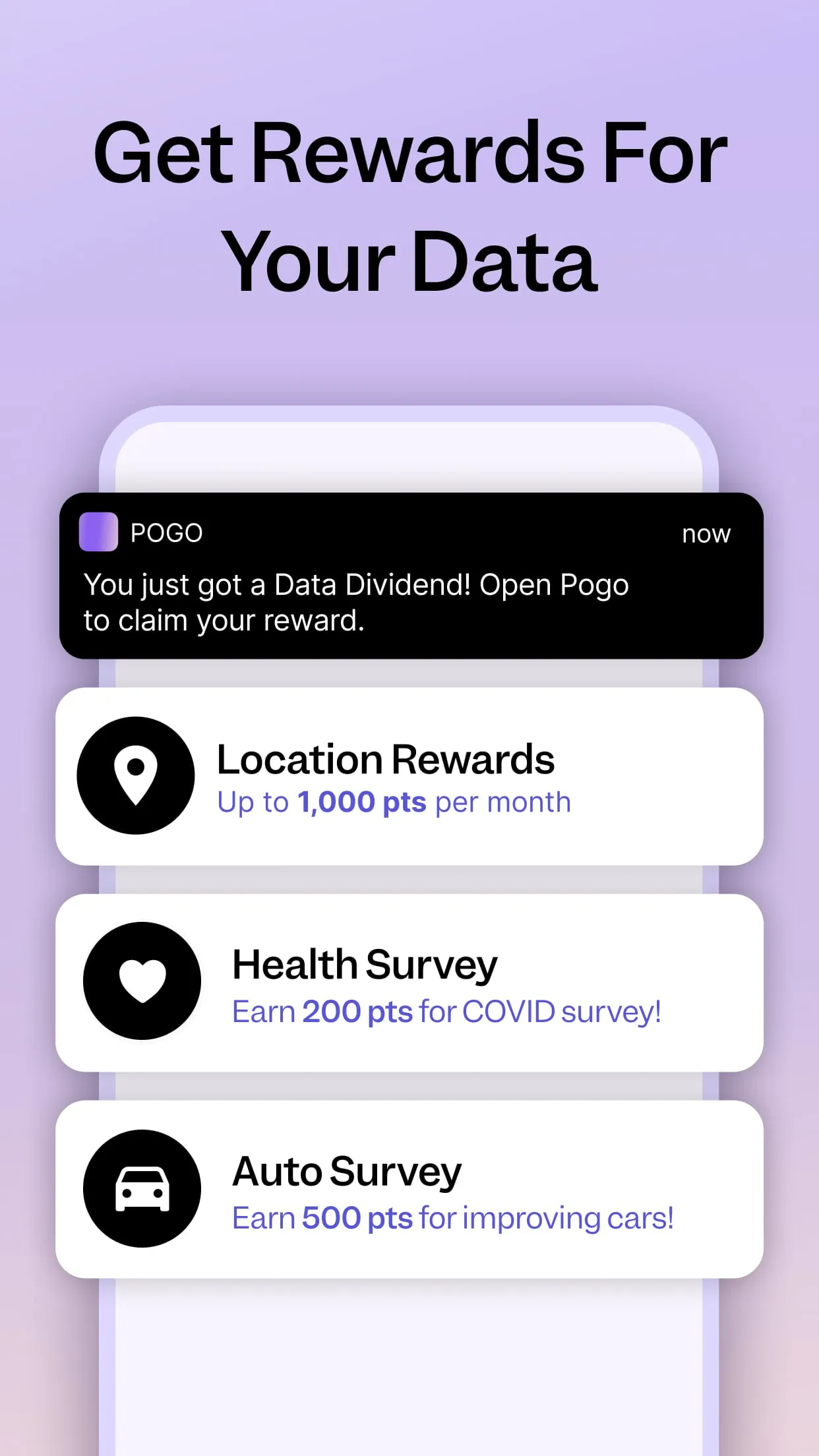Click the black circular location badge
The width and height of the screenshot is (819, 1456).
[136, 776]
